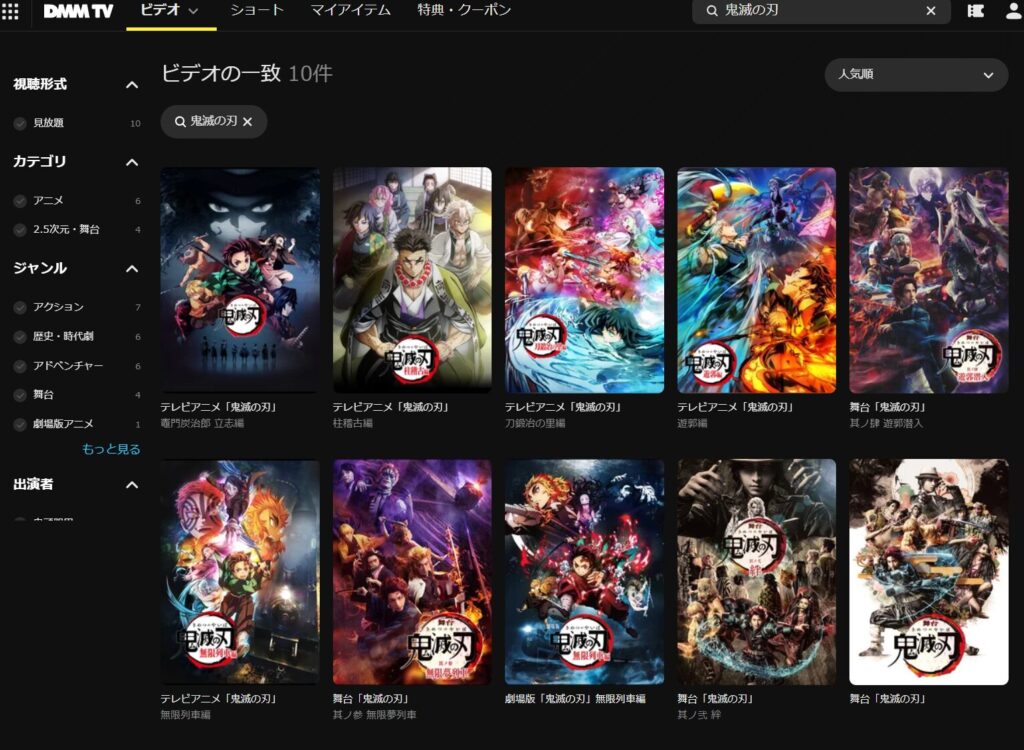This screenshot has width=1024, height=750.
Task: Open the 竈門炭治郎 立志編 anime tile
Action: tap(240, 280)
